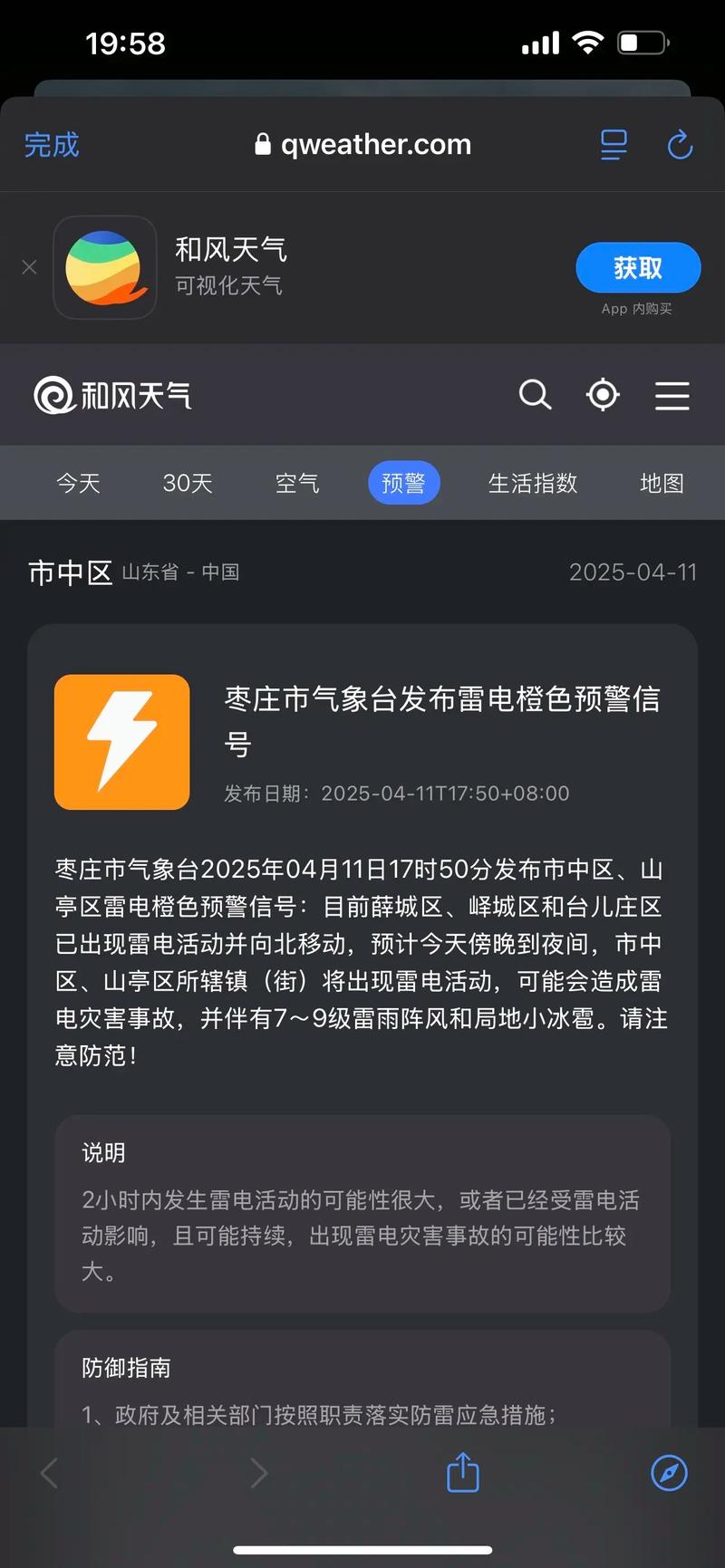Open the 和风天气 hamburger menu
The height and width of the screenshot is (1568, 725).
(672, 395)
